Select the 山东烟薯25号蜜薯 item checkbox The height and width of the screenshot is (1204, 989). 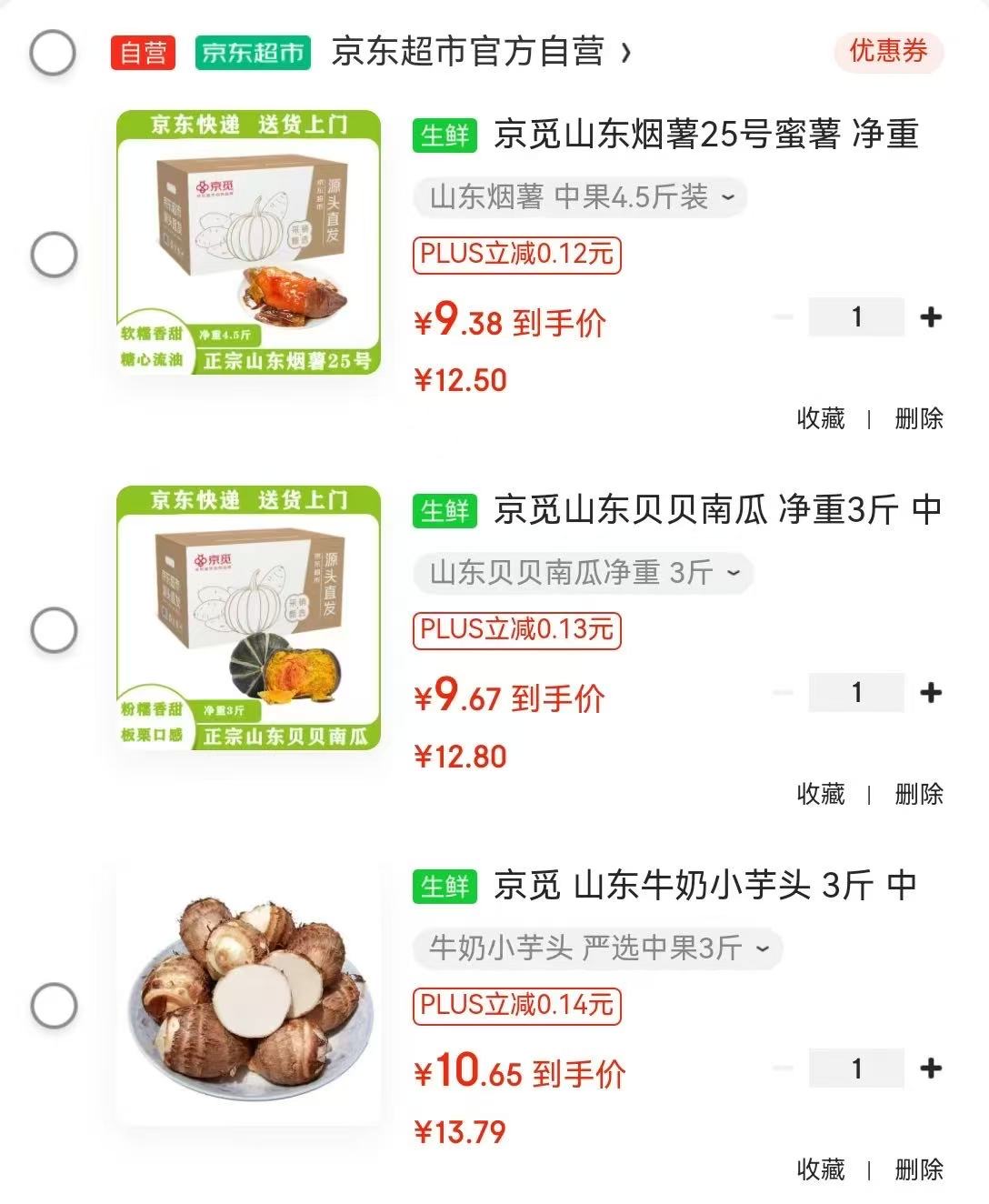pyautogui.click(x=54, y=255)
